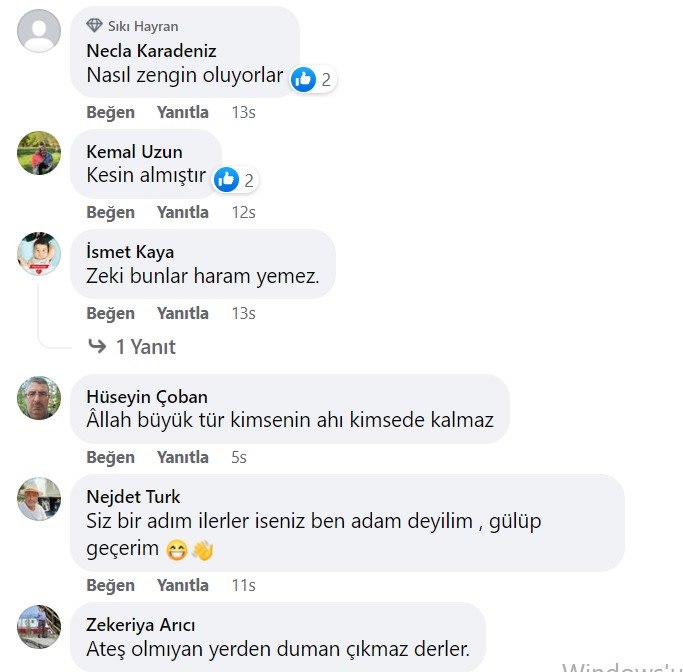Expand the 1 Yanıt reply thread
683x672 pixels.
pyautogui.click(x=132, y=347)
